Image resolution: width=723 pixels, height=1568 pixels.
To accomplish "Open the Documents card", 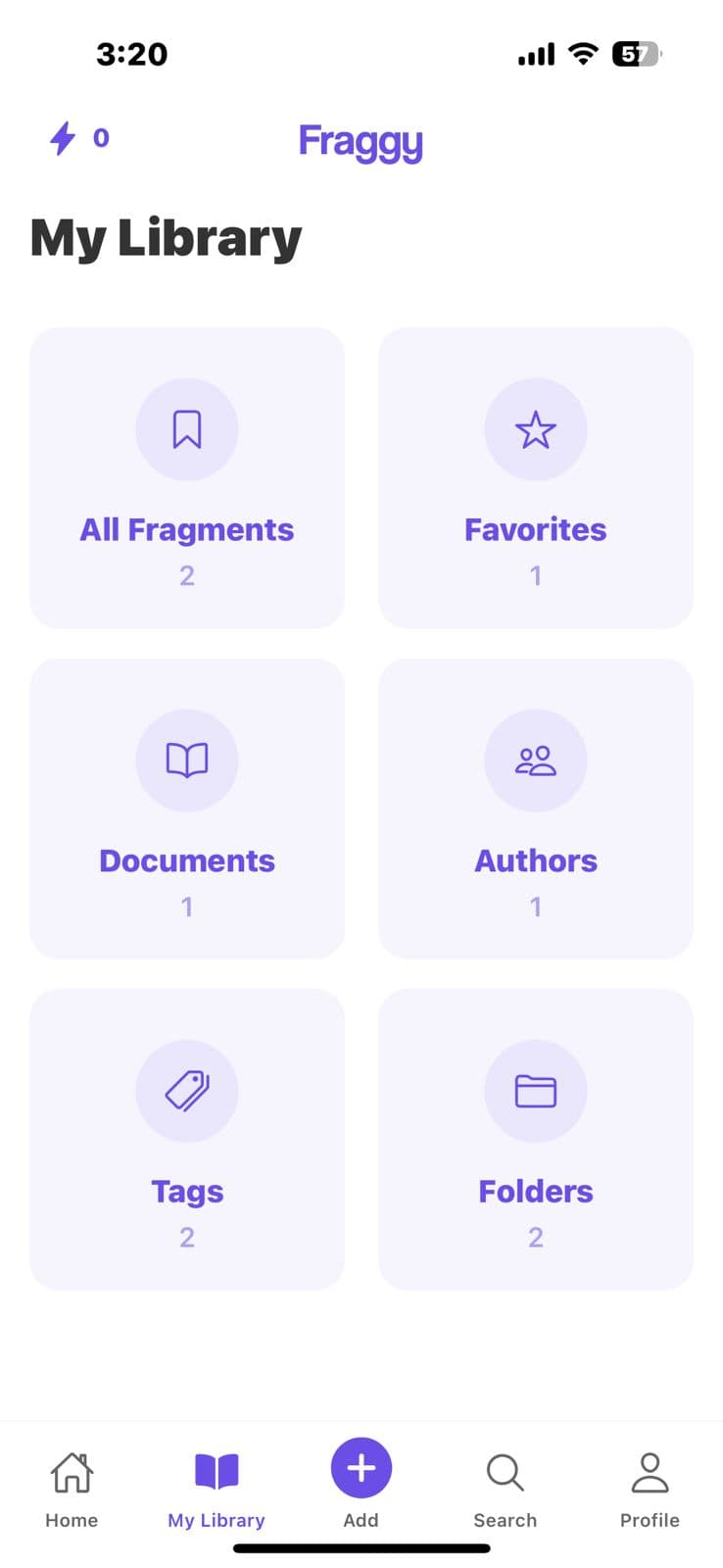I will point(187,808).
